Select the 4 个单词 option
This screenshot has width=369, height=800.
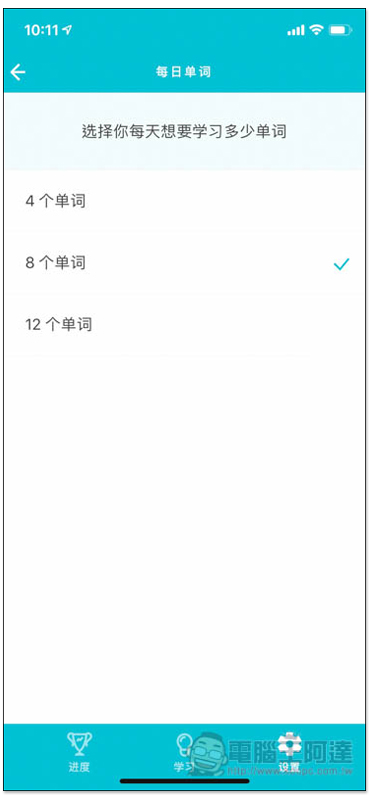[185, 201]
